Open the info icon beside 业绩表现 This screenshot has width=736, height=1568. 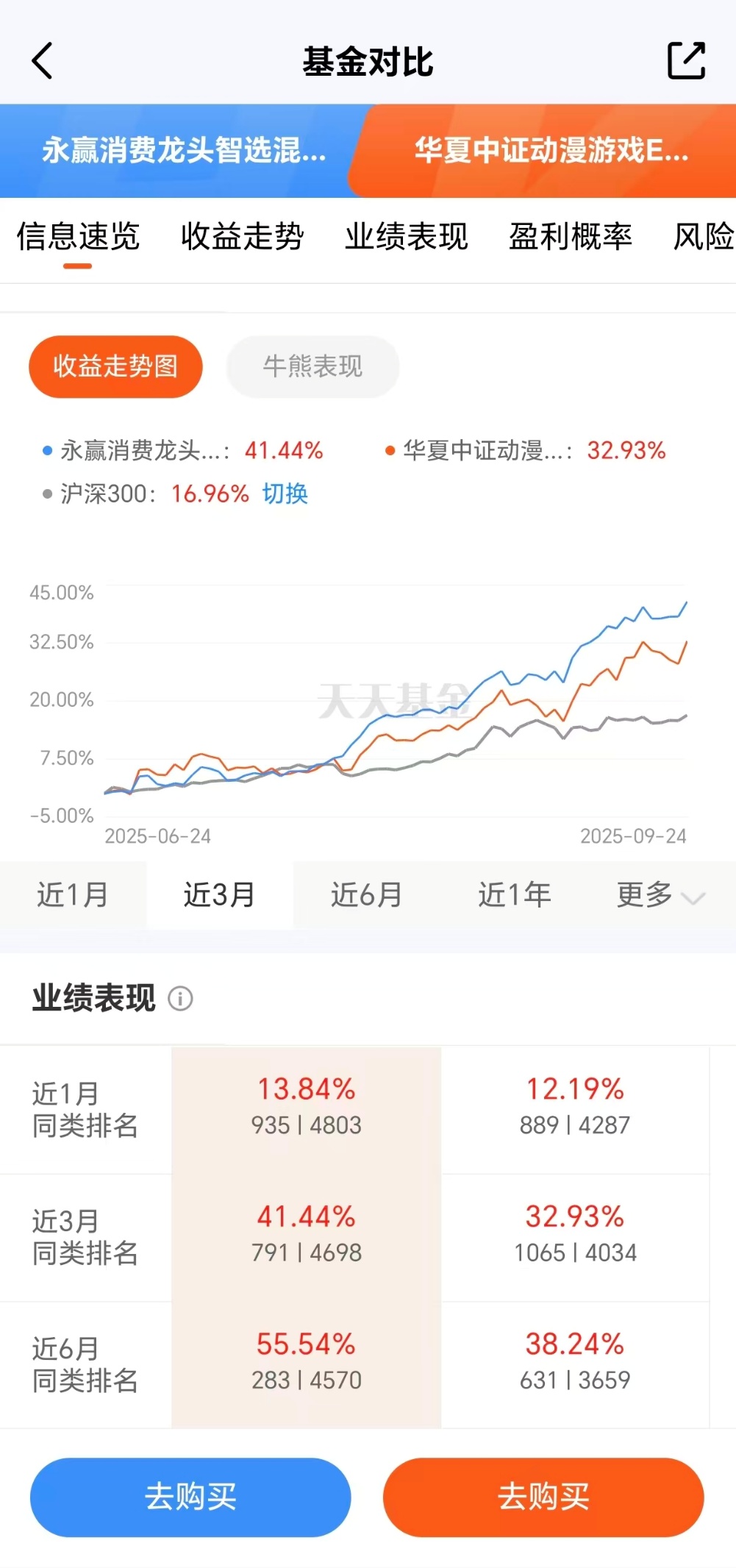click(x=181, y=999)
